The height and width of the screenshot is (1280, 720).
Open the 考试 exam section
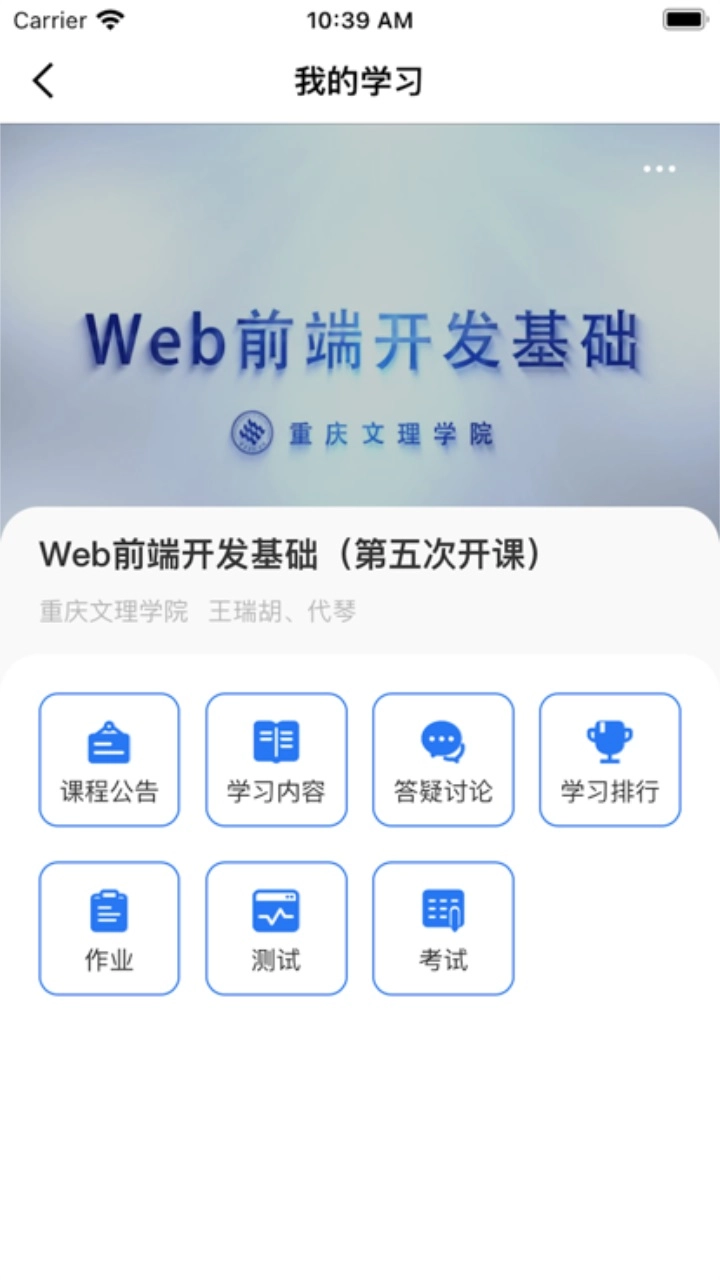(443, 929)
